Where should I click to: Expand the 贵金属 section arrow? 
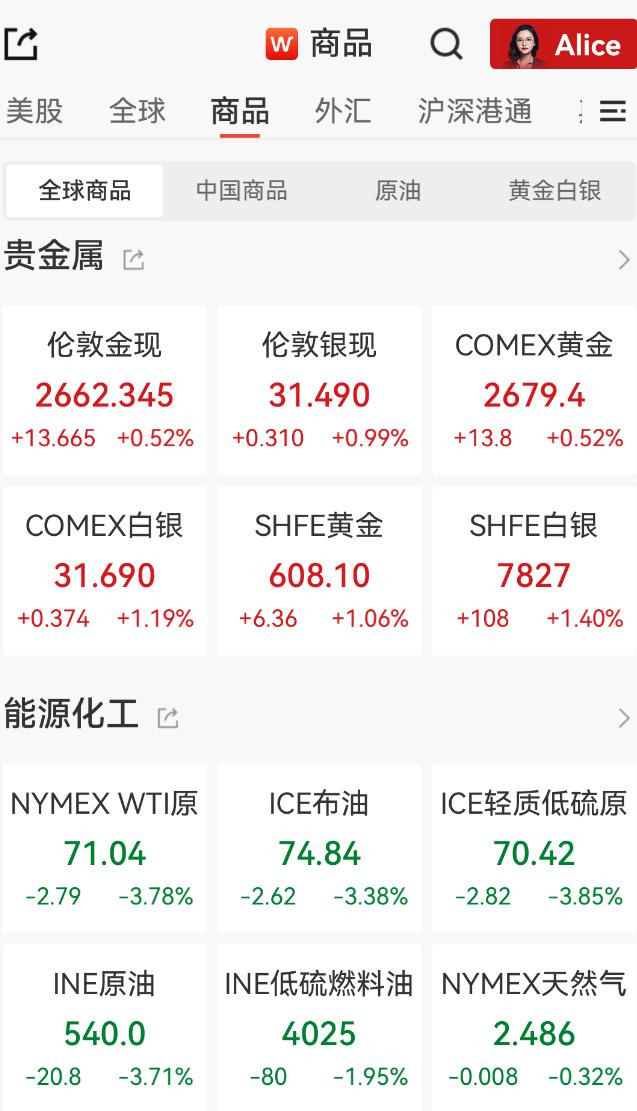point(624,260)
